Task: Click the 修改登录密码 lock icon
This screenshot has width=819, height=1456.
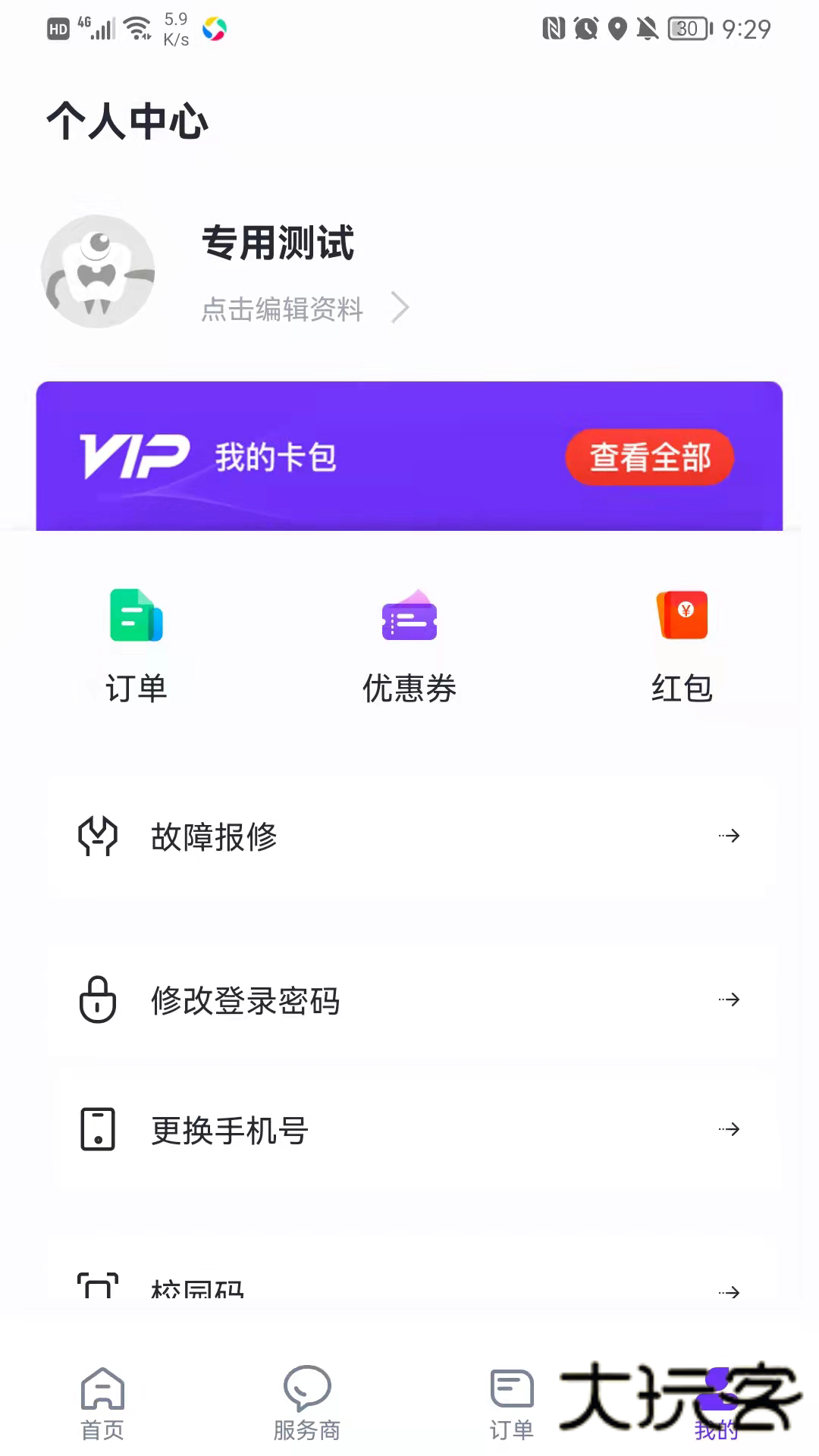Action: [x=96, y=1001]
